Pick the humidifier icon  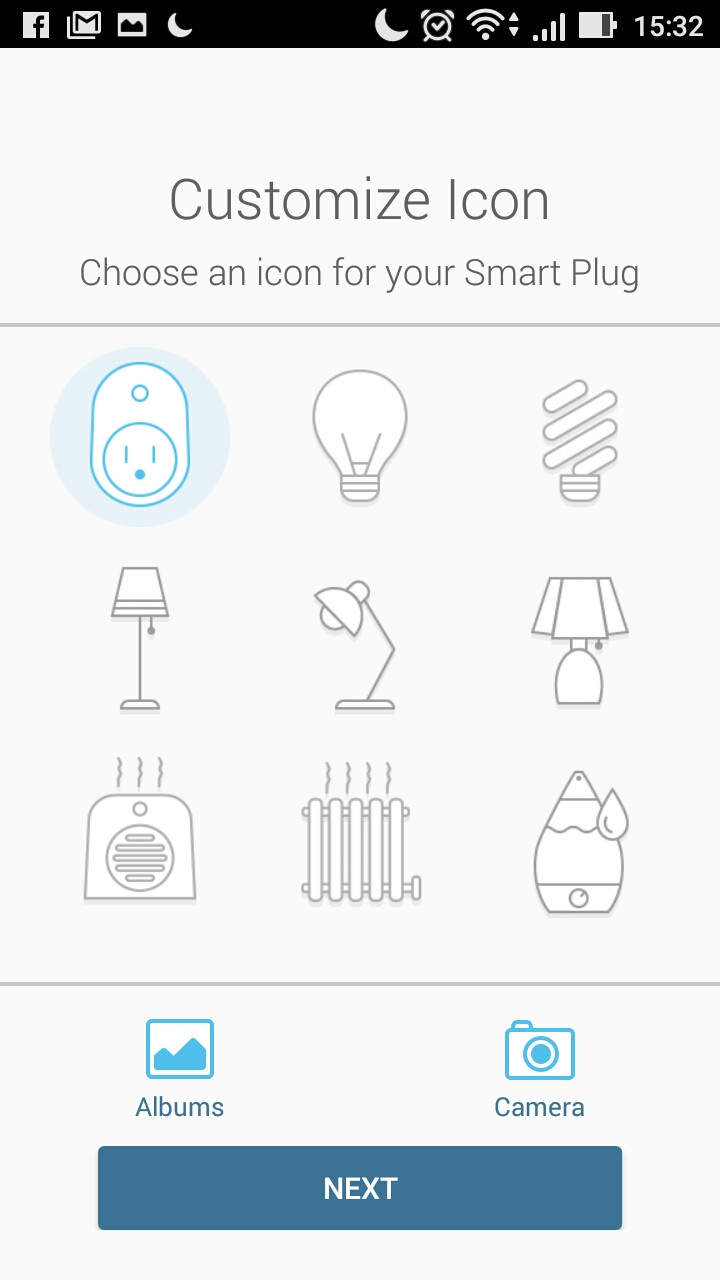[x=581, y=842]
